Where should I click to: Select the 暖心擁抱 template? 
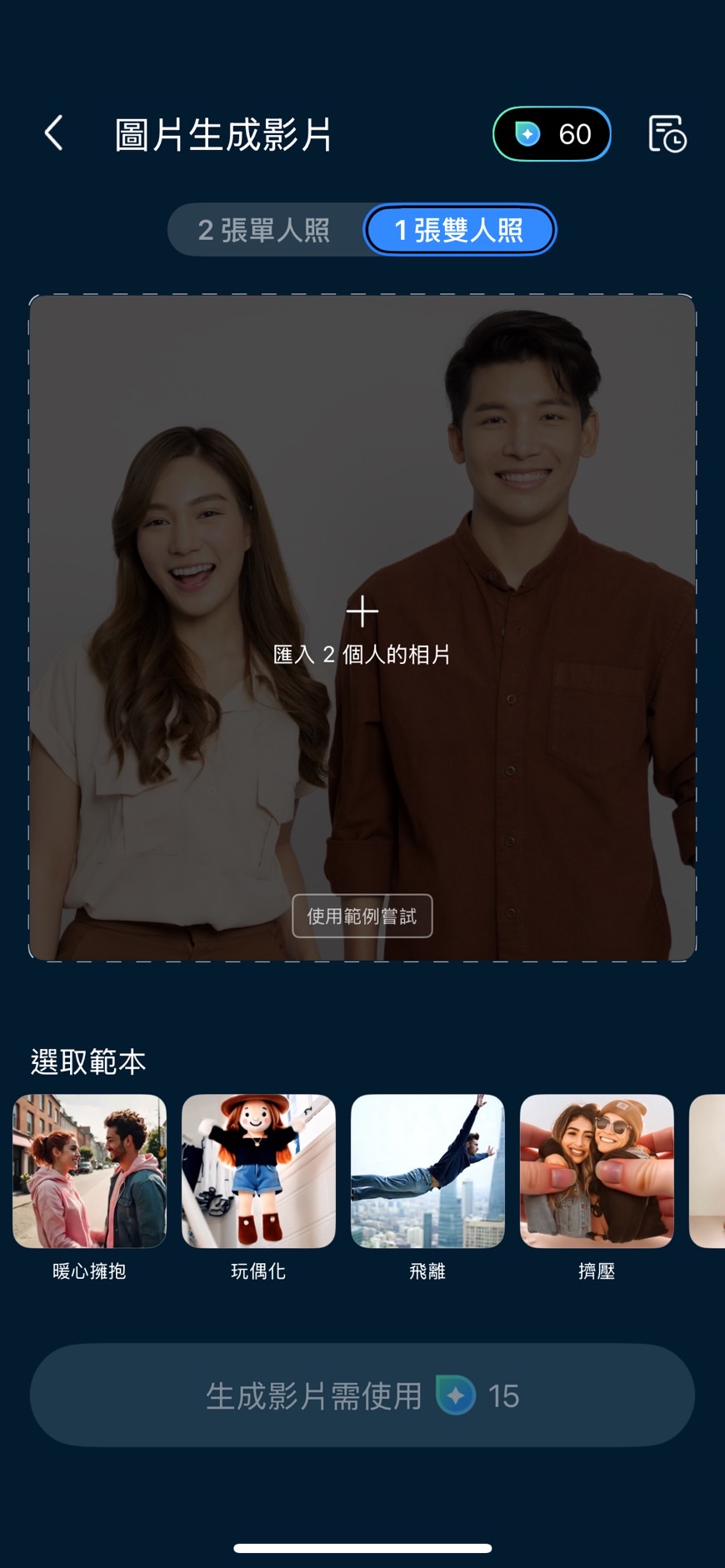(x=88, y=1171)
